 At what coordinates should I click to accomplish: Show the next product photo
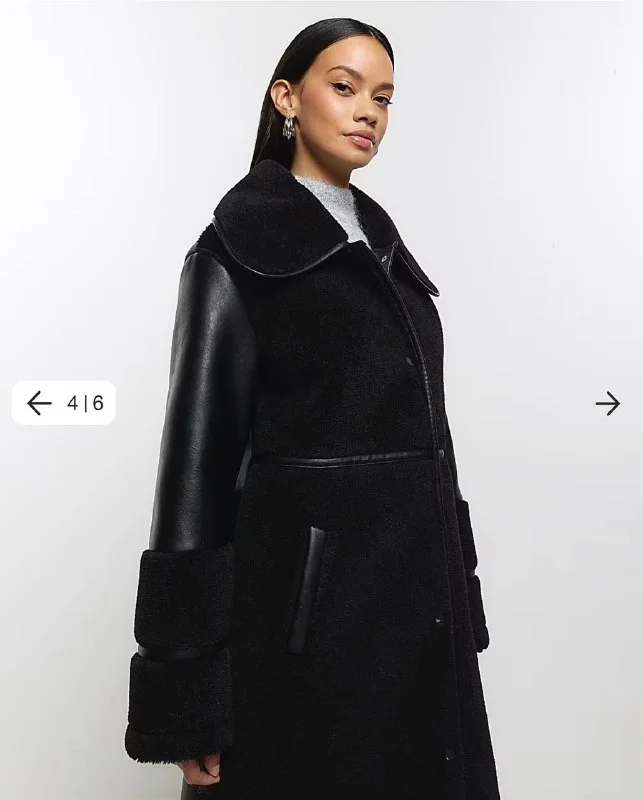coord(607,403)
